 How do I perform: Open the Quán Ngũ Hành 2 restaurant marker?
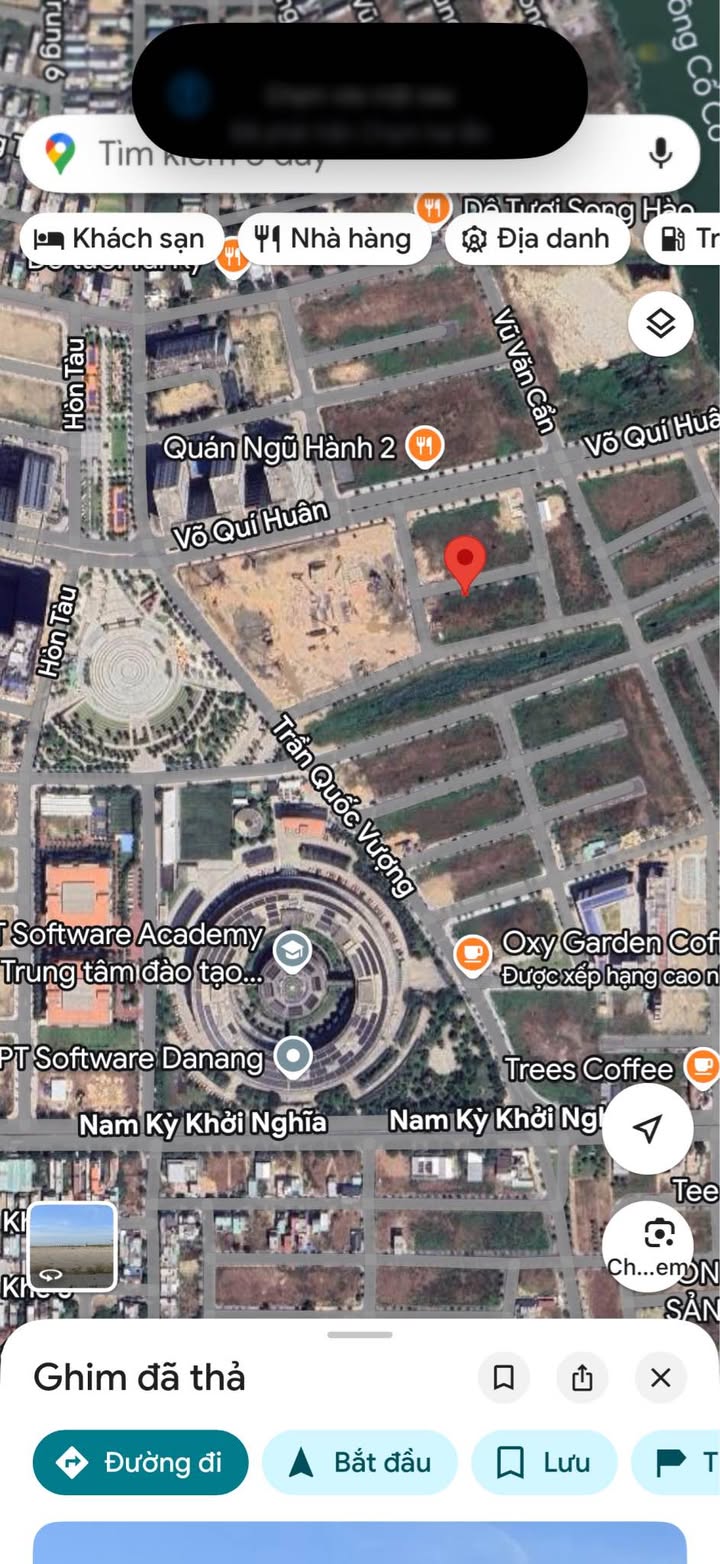click(x=425, y=446)
